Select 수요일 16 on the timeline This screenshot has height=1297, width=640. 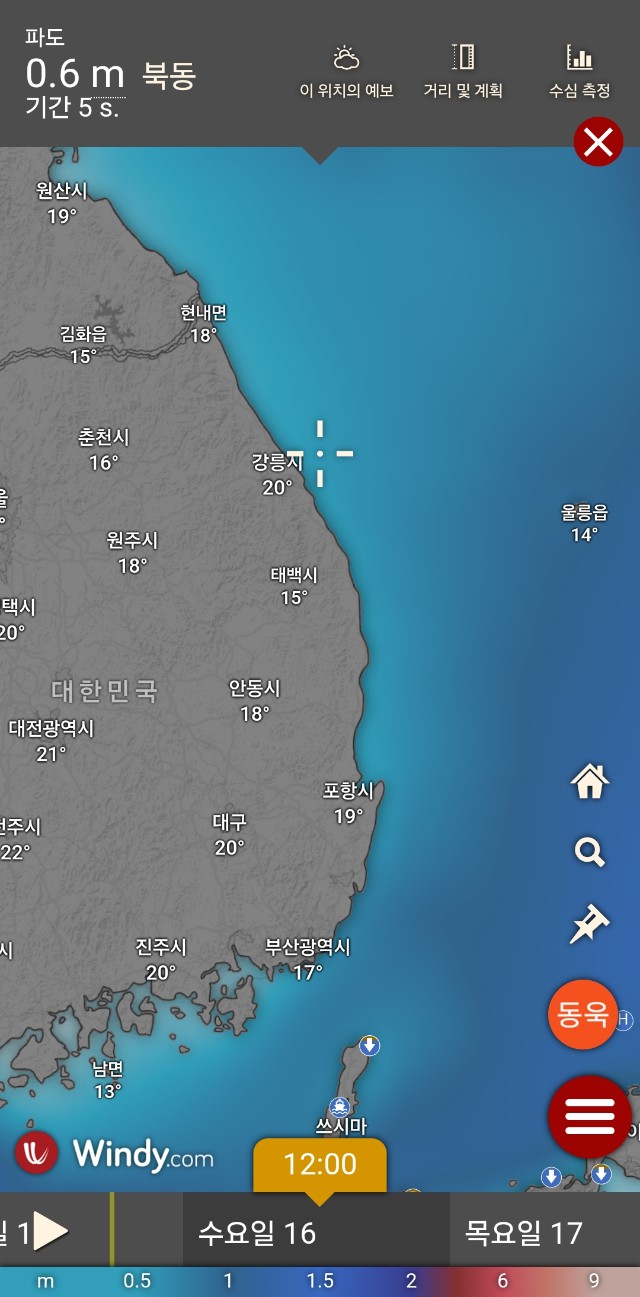(257, 1233)
